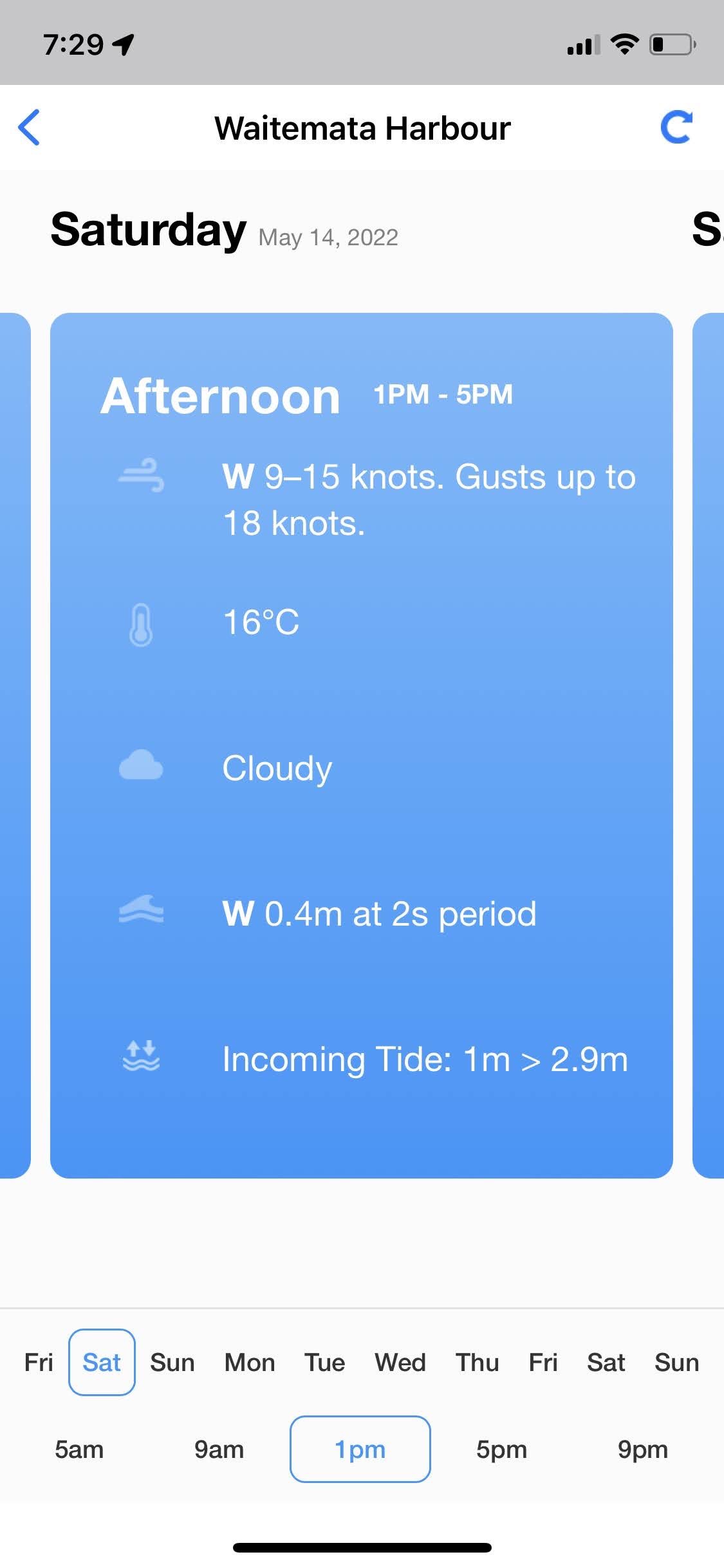724x1568 pixels.
Task: Show the 9pm time slot
Action: (642, 1450)
